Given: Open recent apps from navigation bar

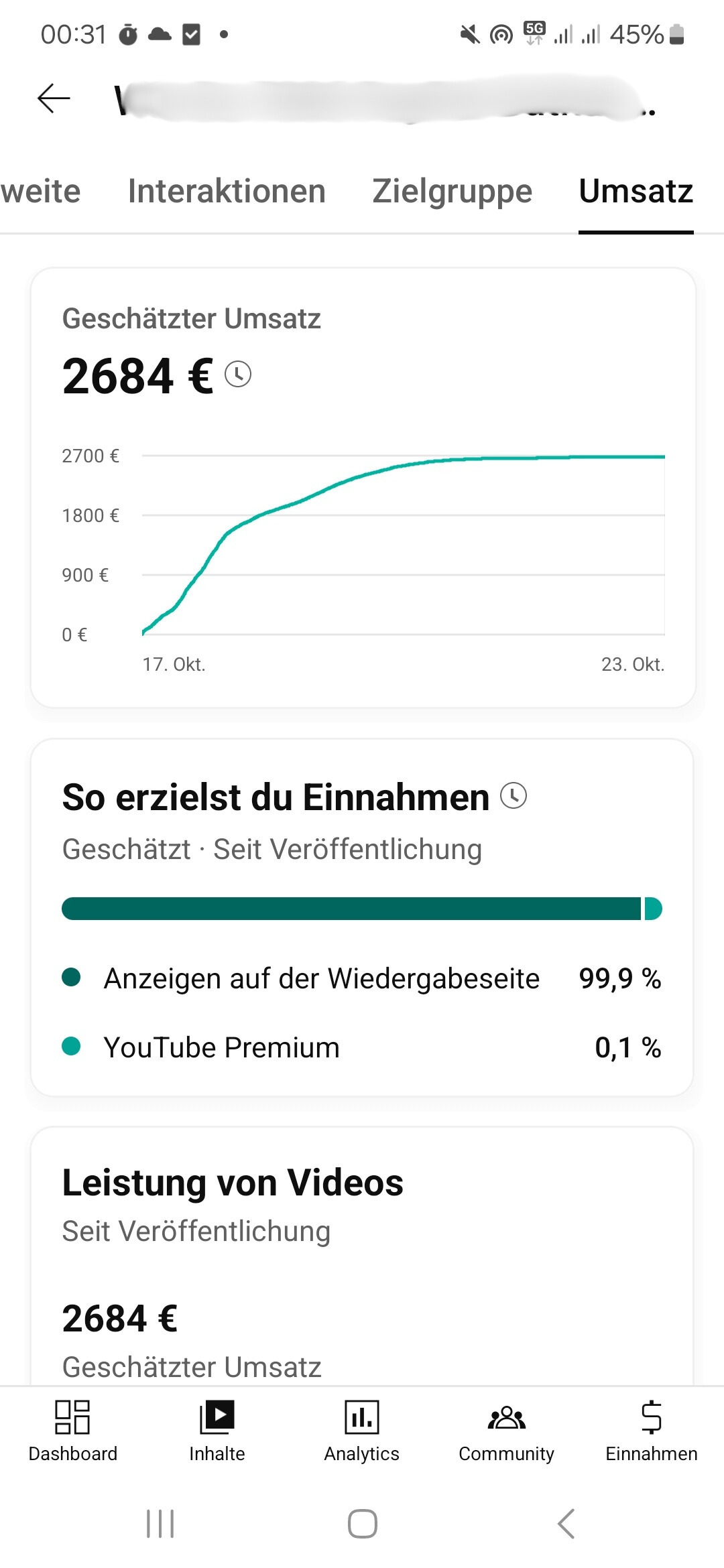Looking at the screenshot, I should pos(160,1524).
